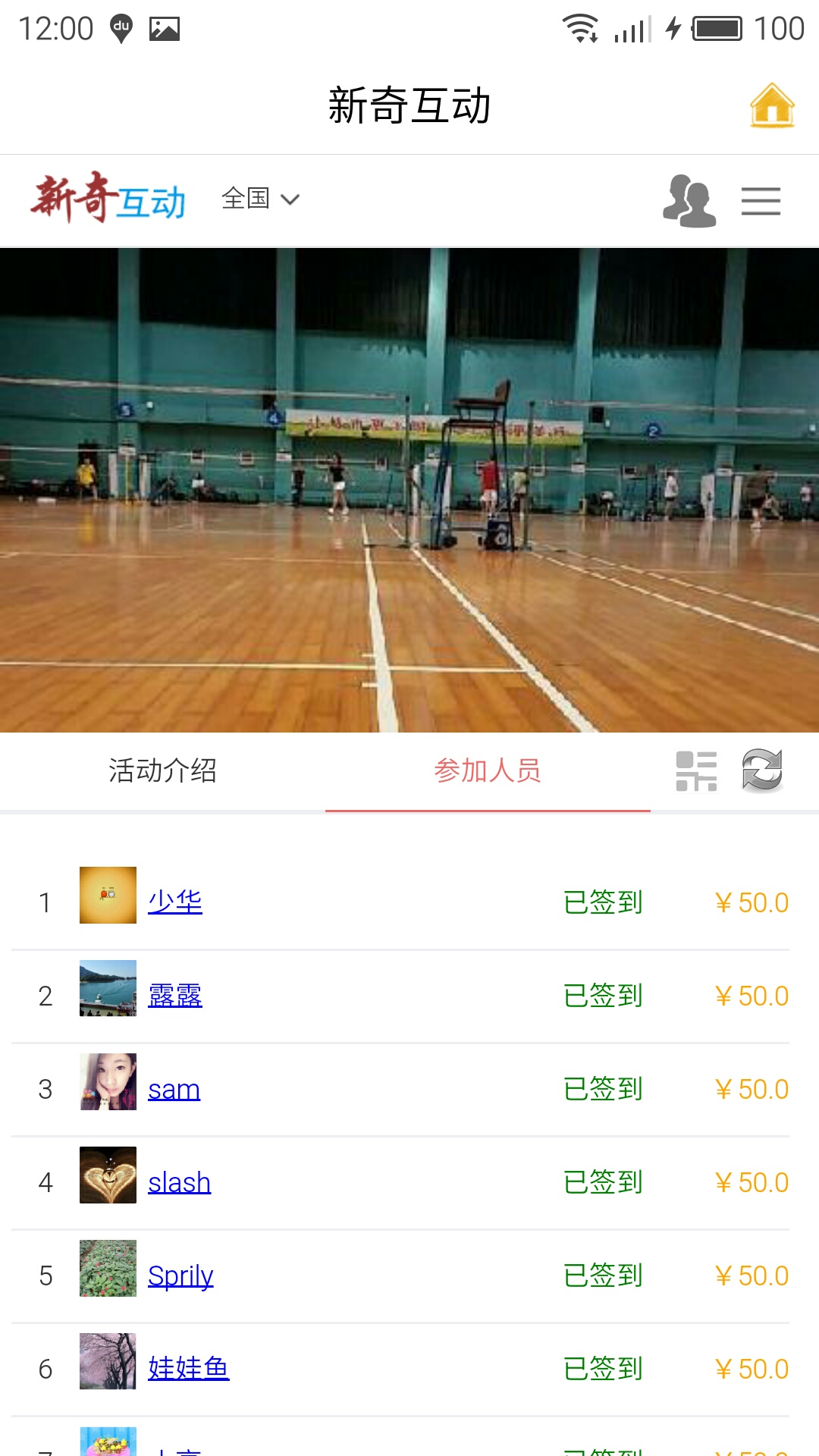
Task: View Sprily's profile
Action: (x=180, y=1276)
